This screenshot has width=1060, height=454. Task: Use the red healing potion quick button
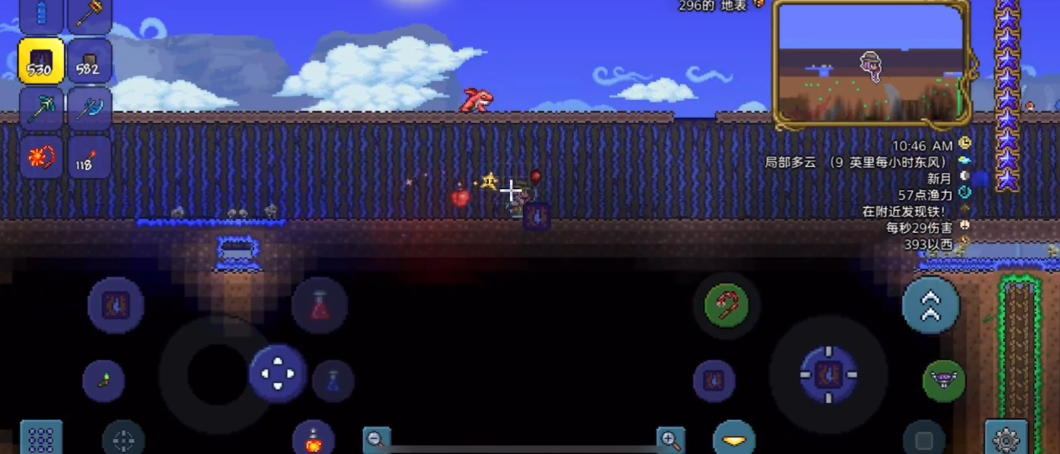[320, 305]
